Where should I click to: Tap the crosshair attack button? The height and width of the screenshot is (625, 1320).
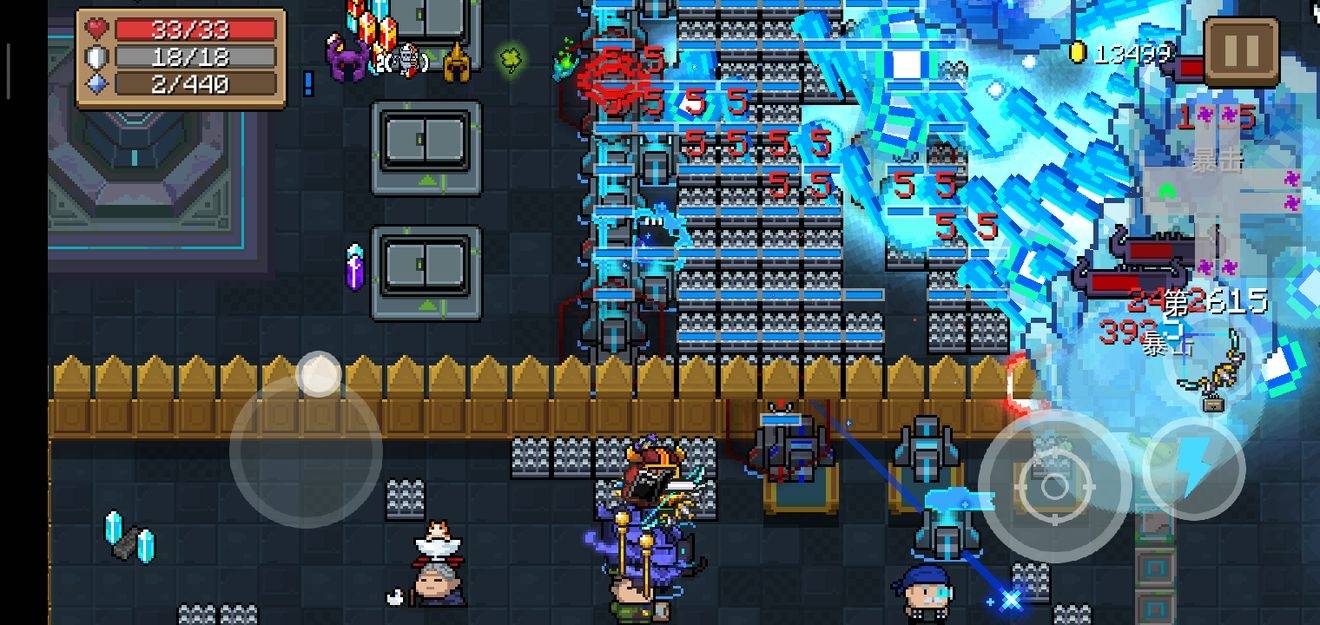1054,486
